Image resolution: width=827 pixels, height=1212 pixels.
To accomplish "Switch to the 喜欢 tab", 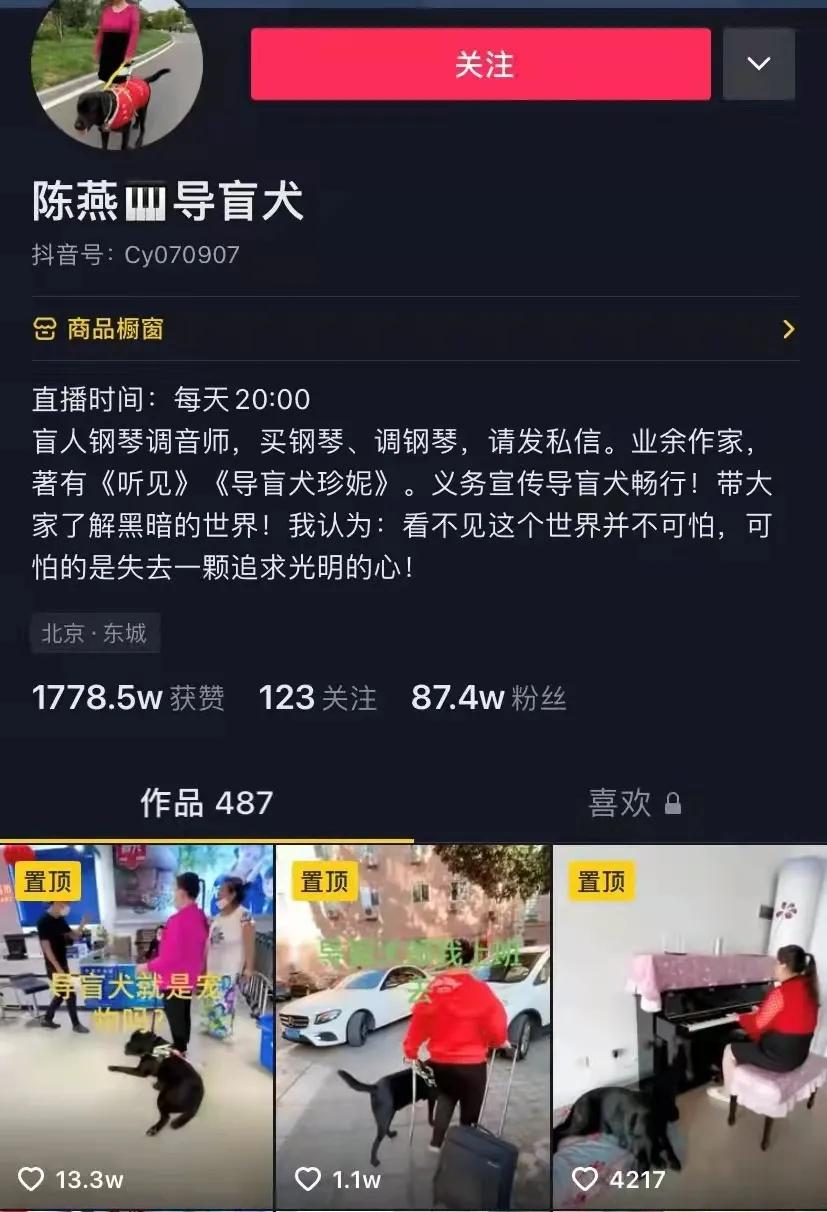I will [x=634, y=803].
